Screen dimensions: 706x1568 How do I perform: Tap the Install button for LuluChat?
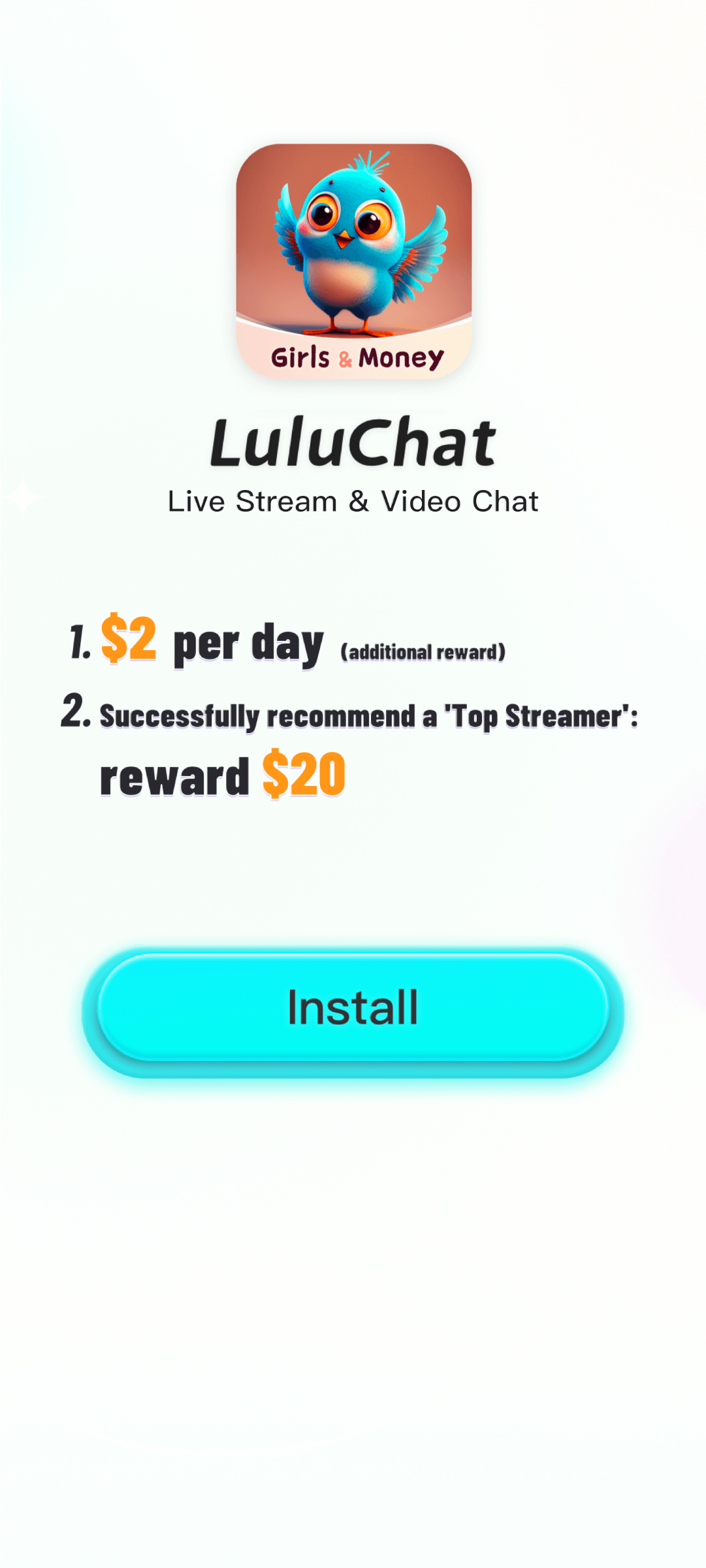point(353,1007)
